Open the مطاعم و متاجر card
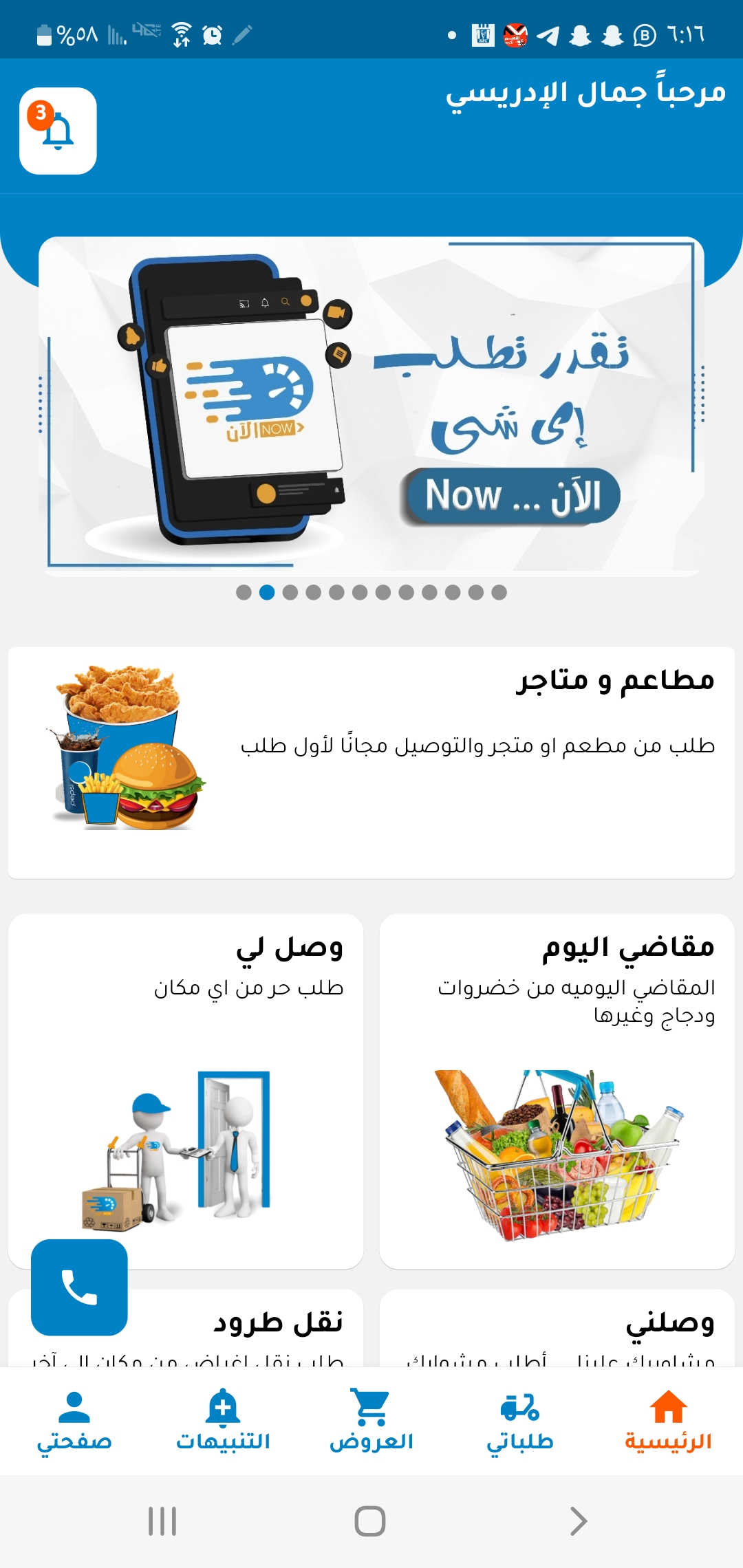This screenshot has width=743, height=1568. tap(371, 762)
